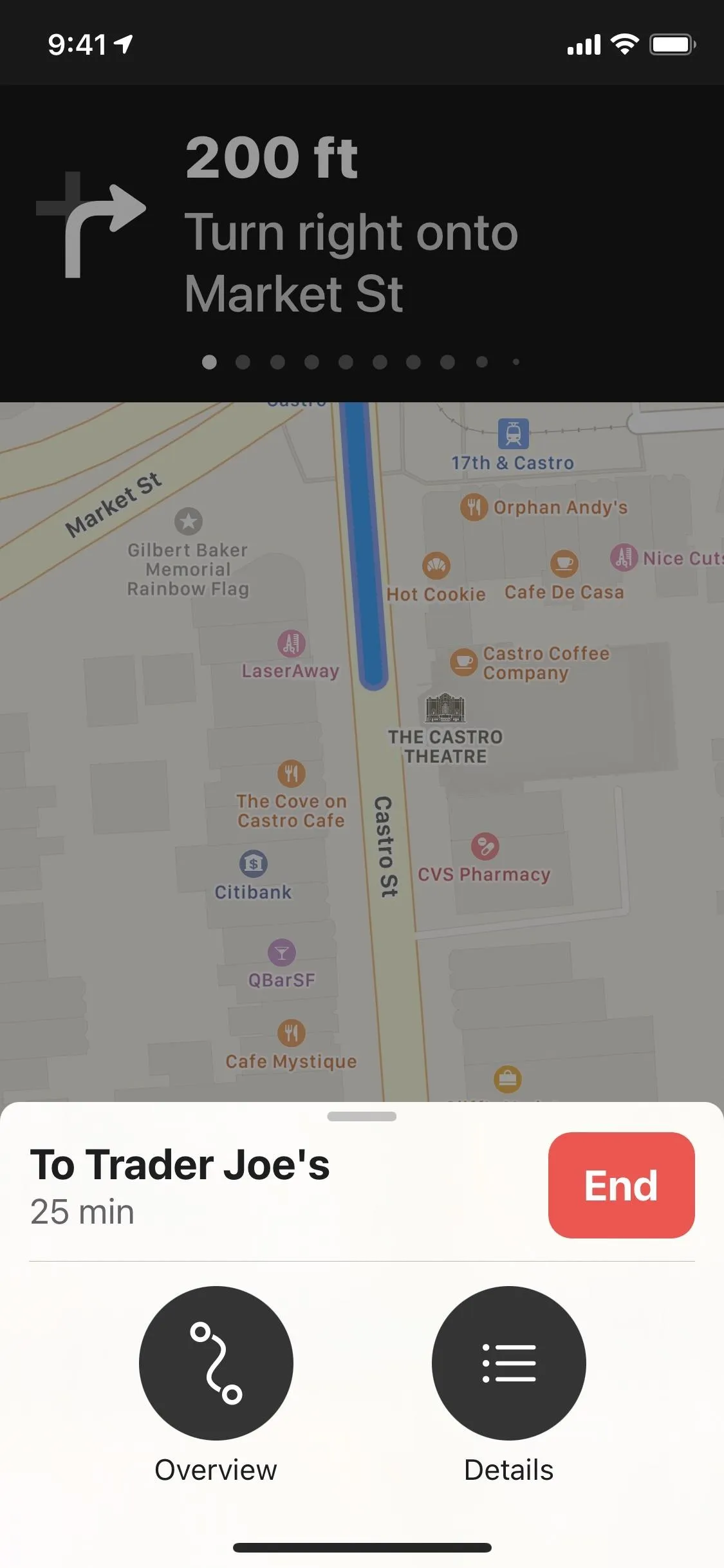Select the Nice Cuts salon marker
The width and height of the screenshot is (724, 1568).
coord(624,557)
